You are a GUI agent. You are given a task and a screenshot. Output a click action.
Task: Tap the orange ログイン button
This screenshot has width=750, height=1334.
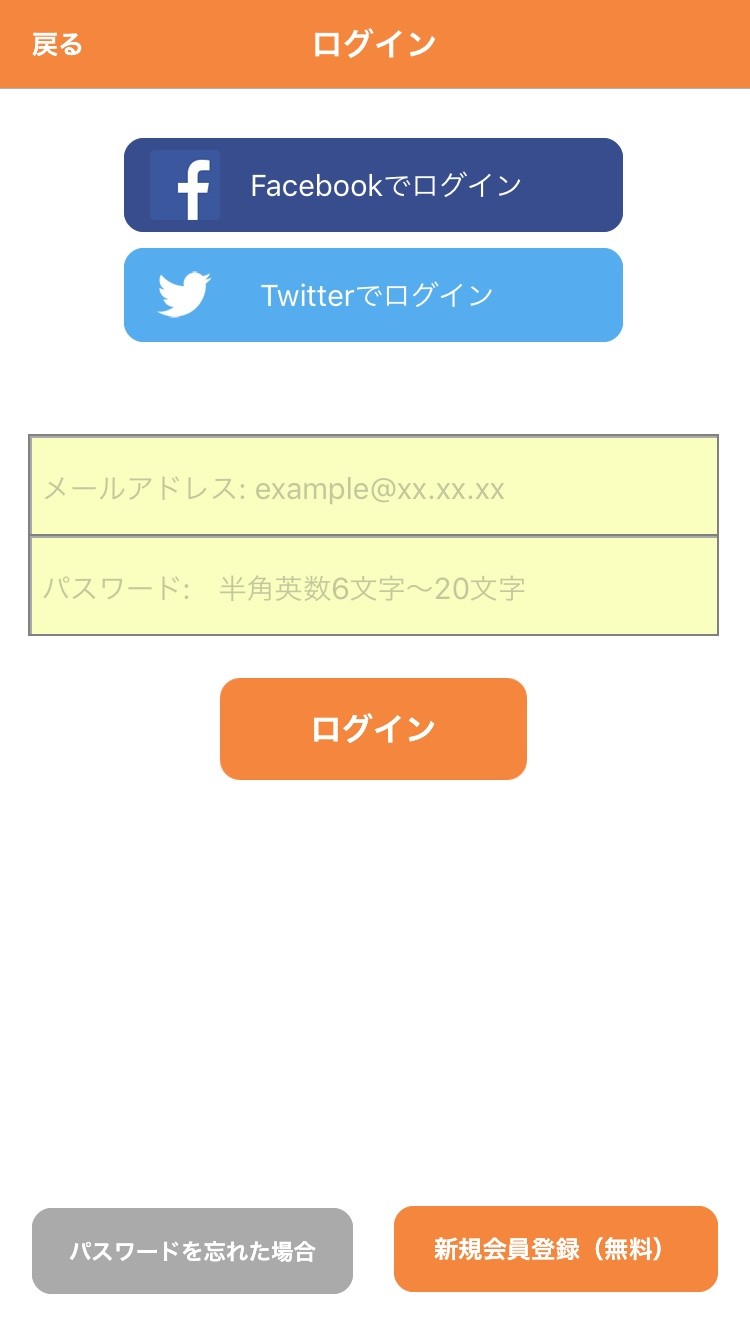coord(373,729)
